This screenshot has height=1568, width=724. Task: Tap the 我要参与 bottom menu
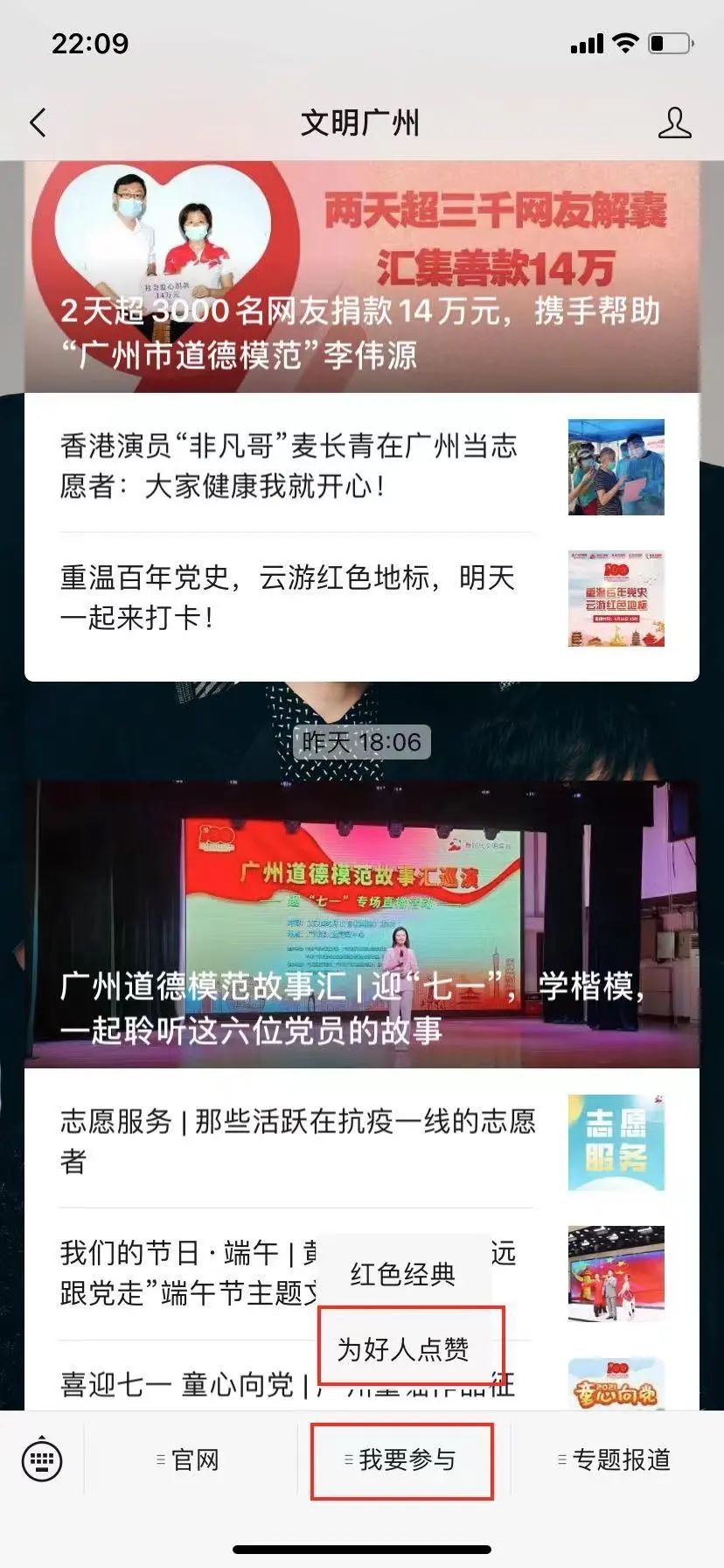pyautogui.click(x=402, y=1459)
